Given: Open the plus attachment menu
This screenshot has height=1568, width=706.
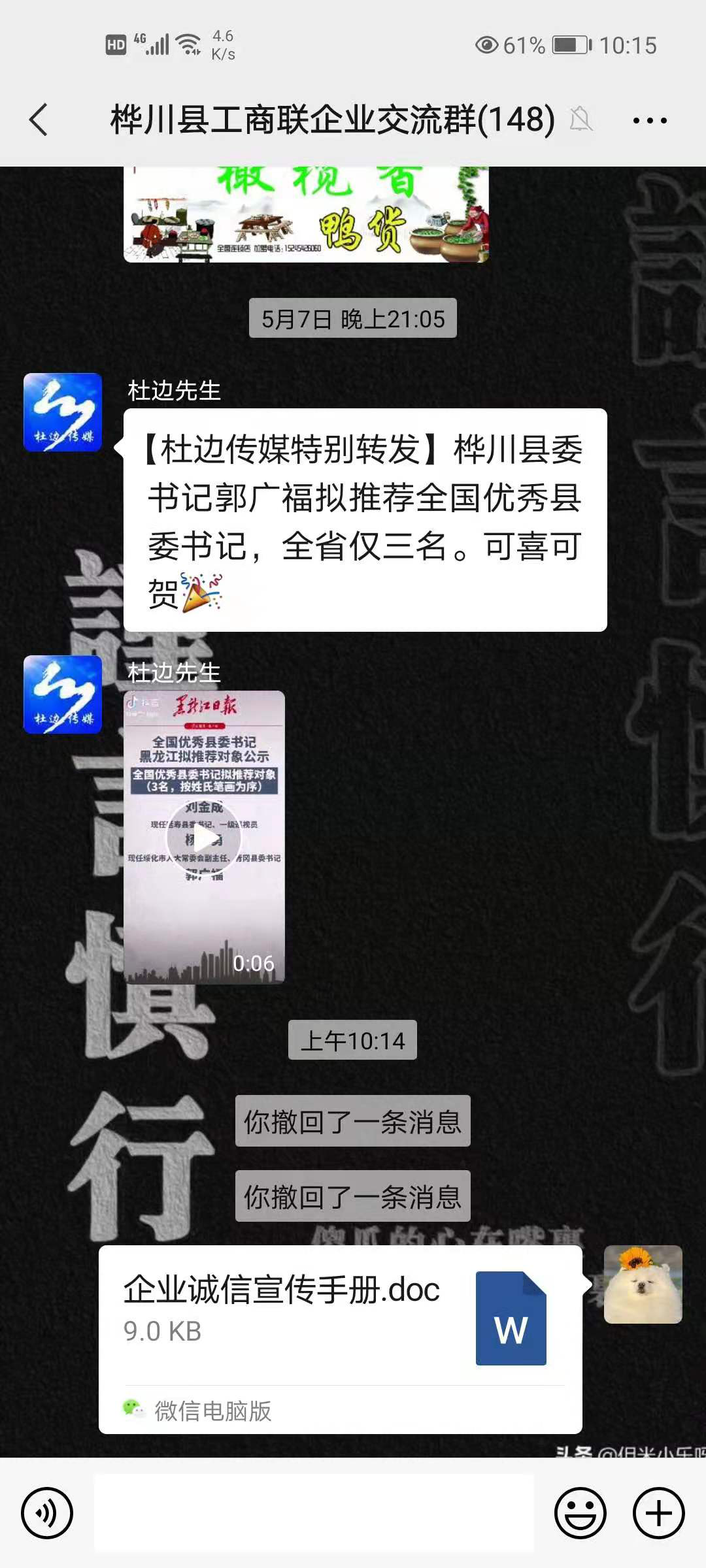Looking at the screenshot, I should (x=658, y=1512).
